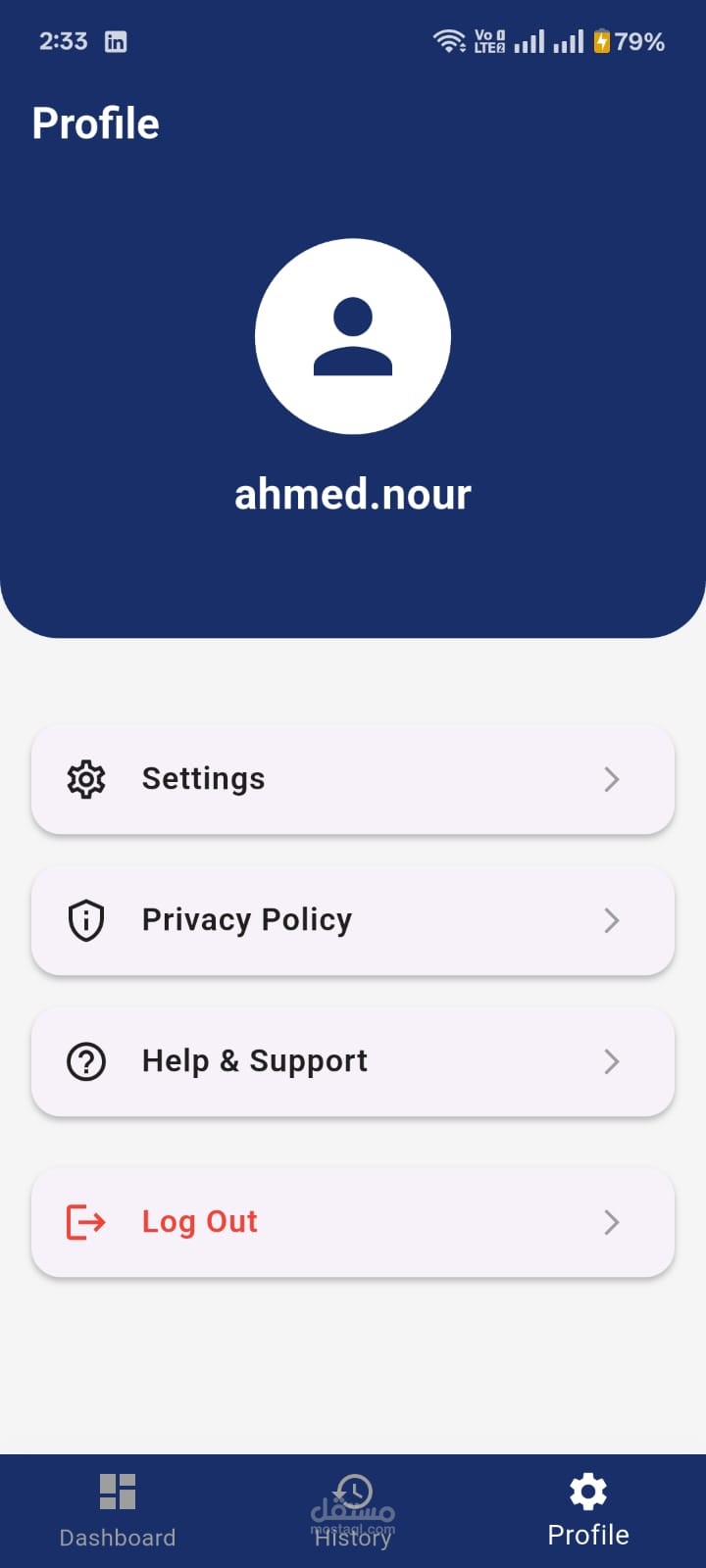Image resolution: width=706 pixels, height=1568 pixels.
Task: Open the Settings row
Action: 353,779
